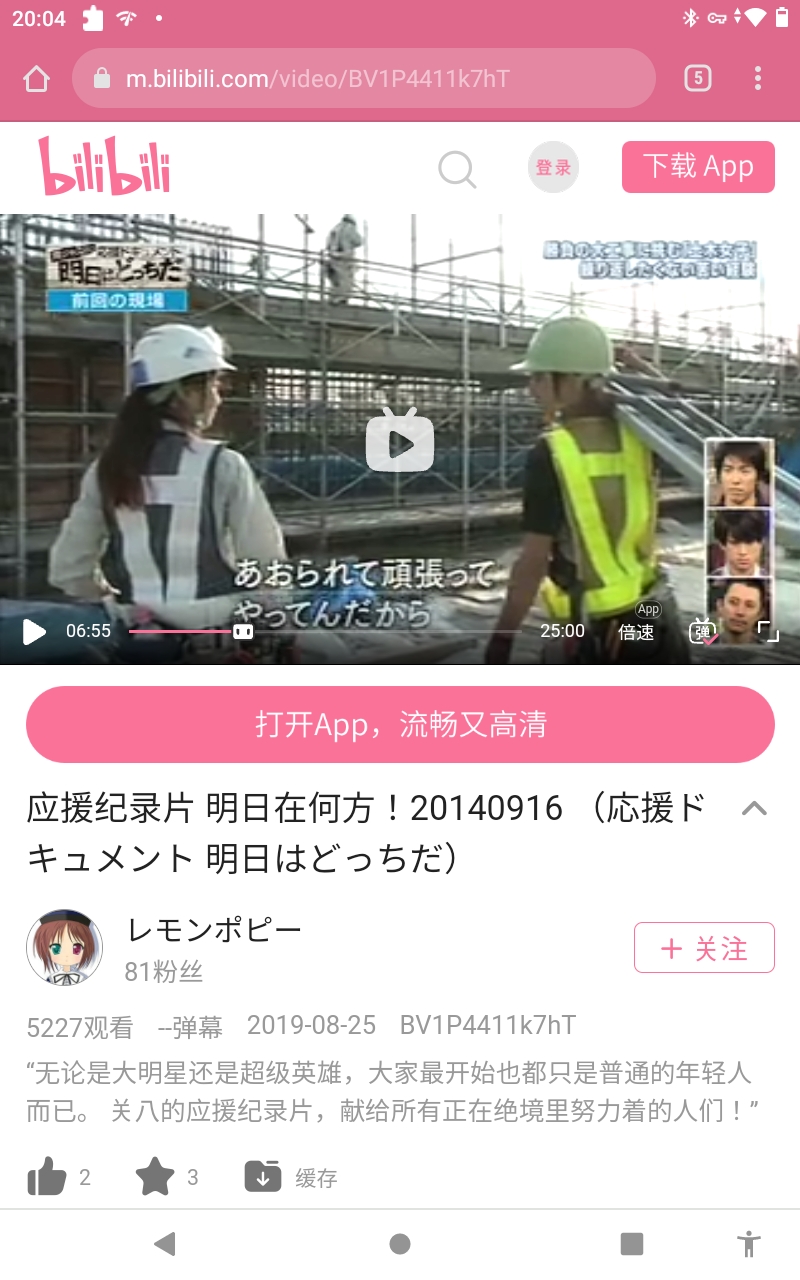Open the browser overflow menu
The width and height of the screenshot is (800, 1280).
[758, 78]
